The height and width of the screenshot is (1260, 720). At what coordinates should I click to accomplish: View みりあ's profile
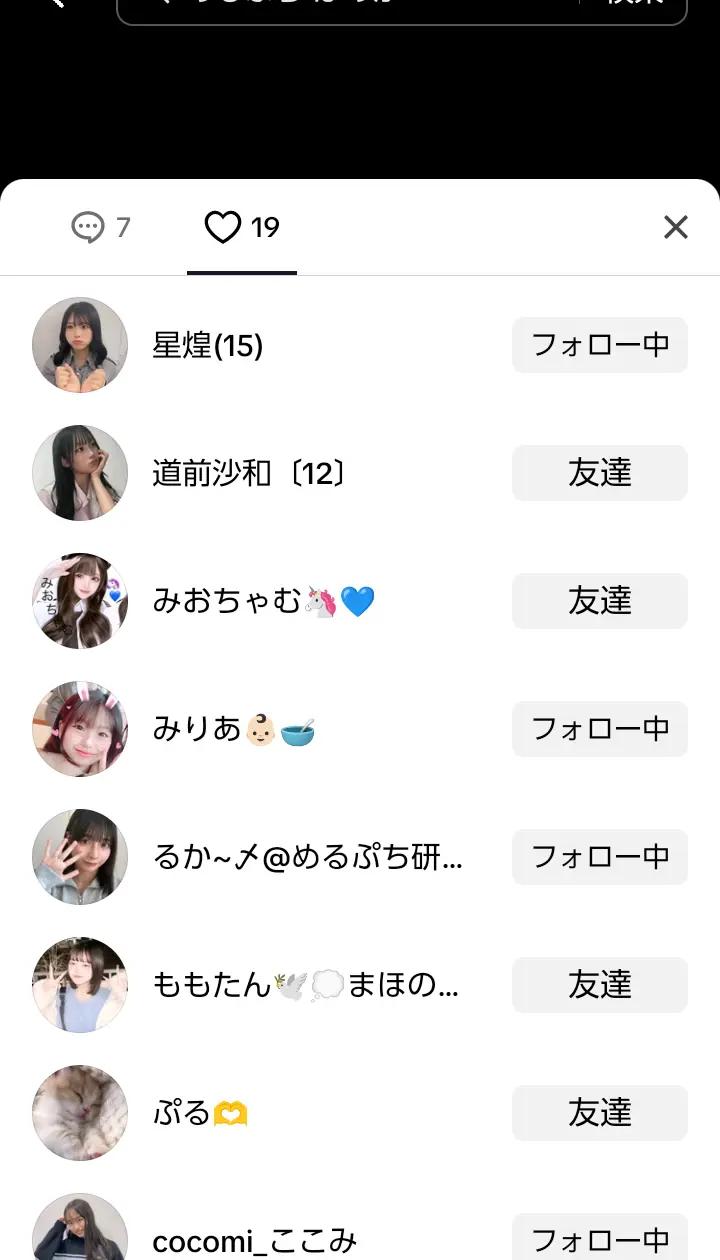click(x=80, y=729)
